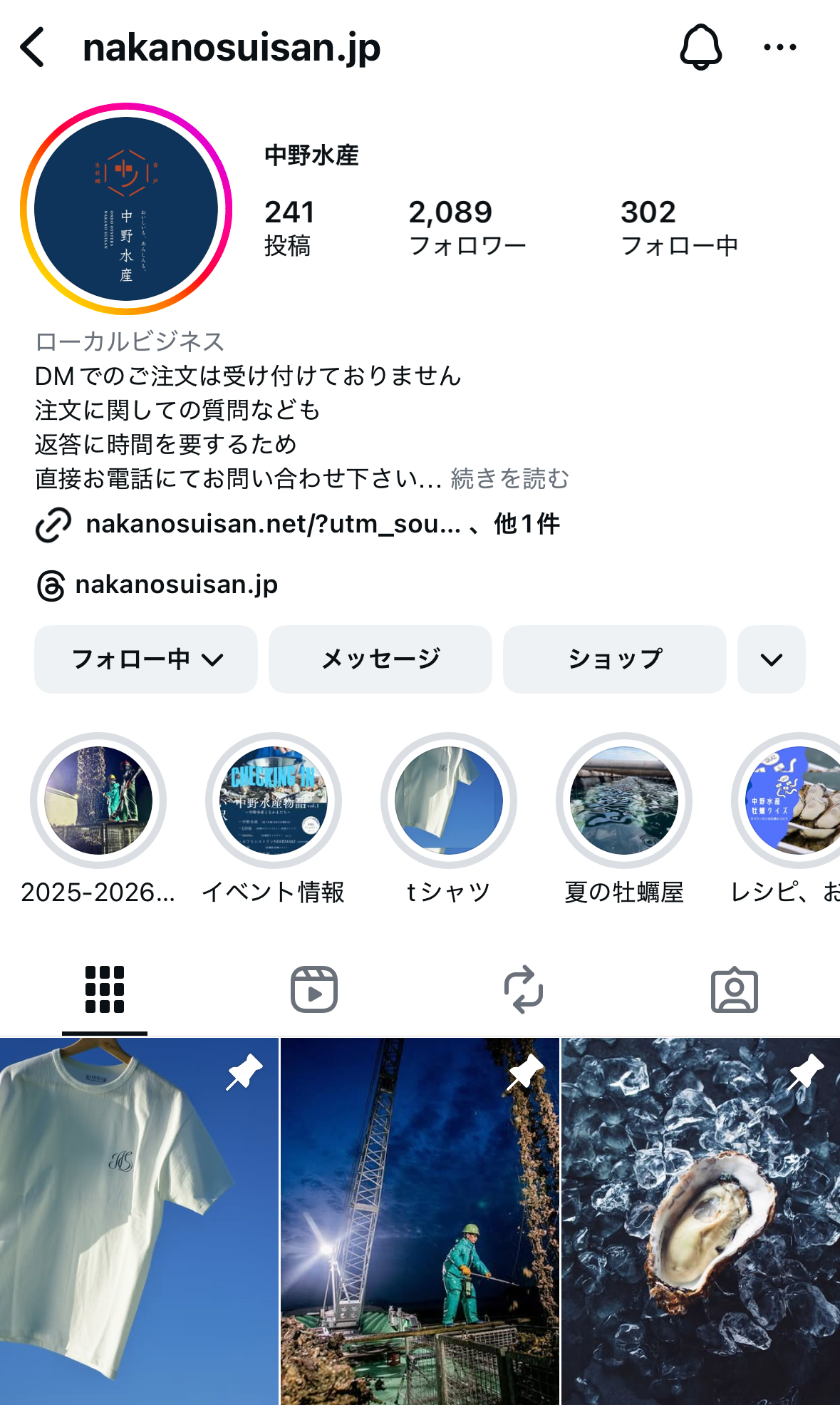Screen dimensions: 840x1405
Task: View the 夏の牡蠣屋 story highlight
Action: pos(624,801)
